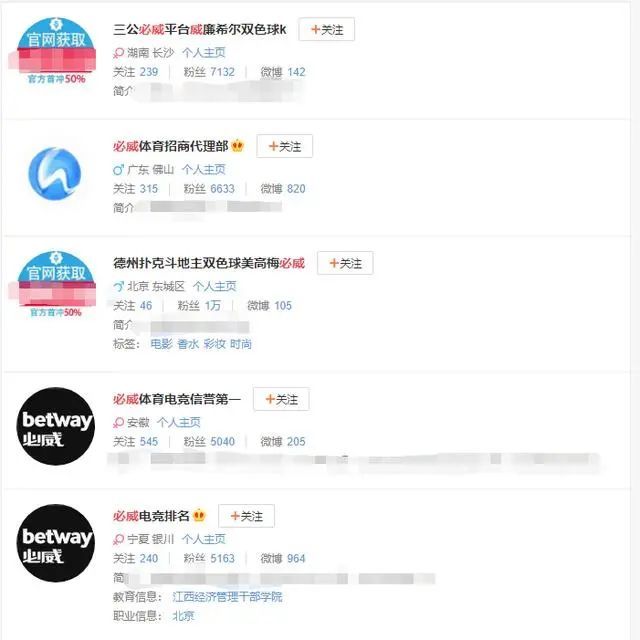Open 江西经济管理干部学院 education link

click(x=227, y=597)
